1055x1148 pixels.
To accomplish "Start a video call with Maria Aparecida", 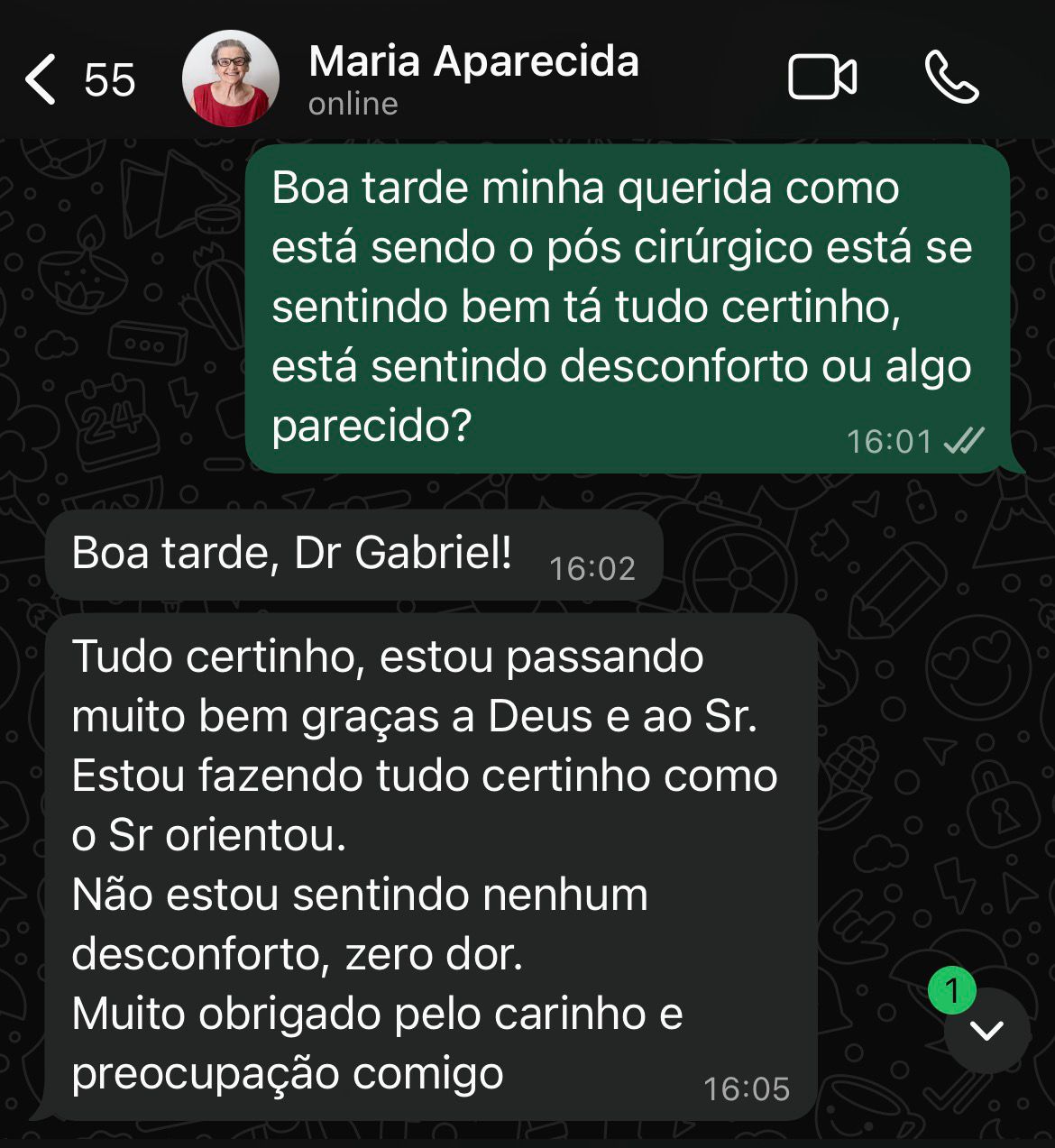I will [x=821, y=78].
